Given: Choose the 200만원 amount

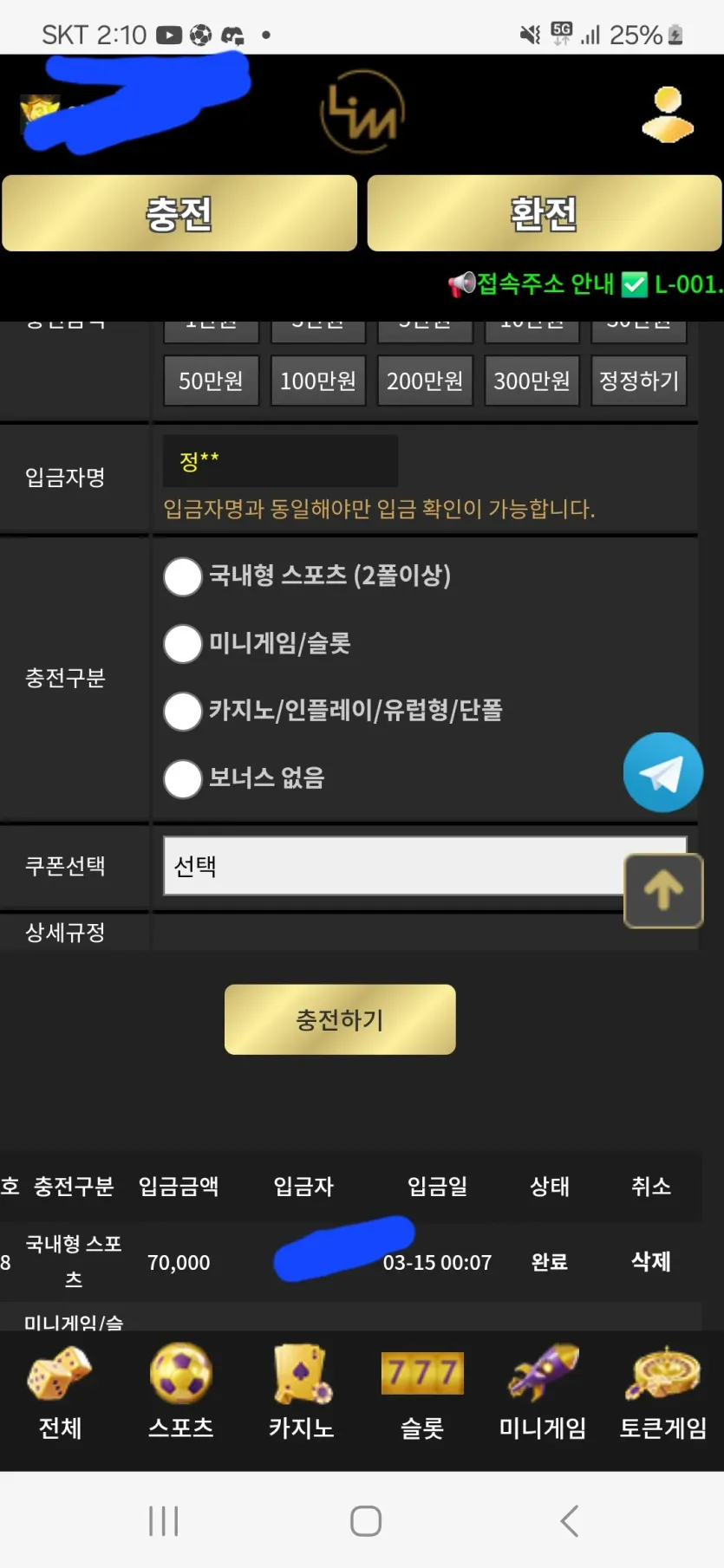Looking at the screenshot, I should (425, 381).
